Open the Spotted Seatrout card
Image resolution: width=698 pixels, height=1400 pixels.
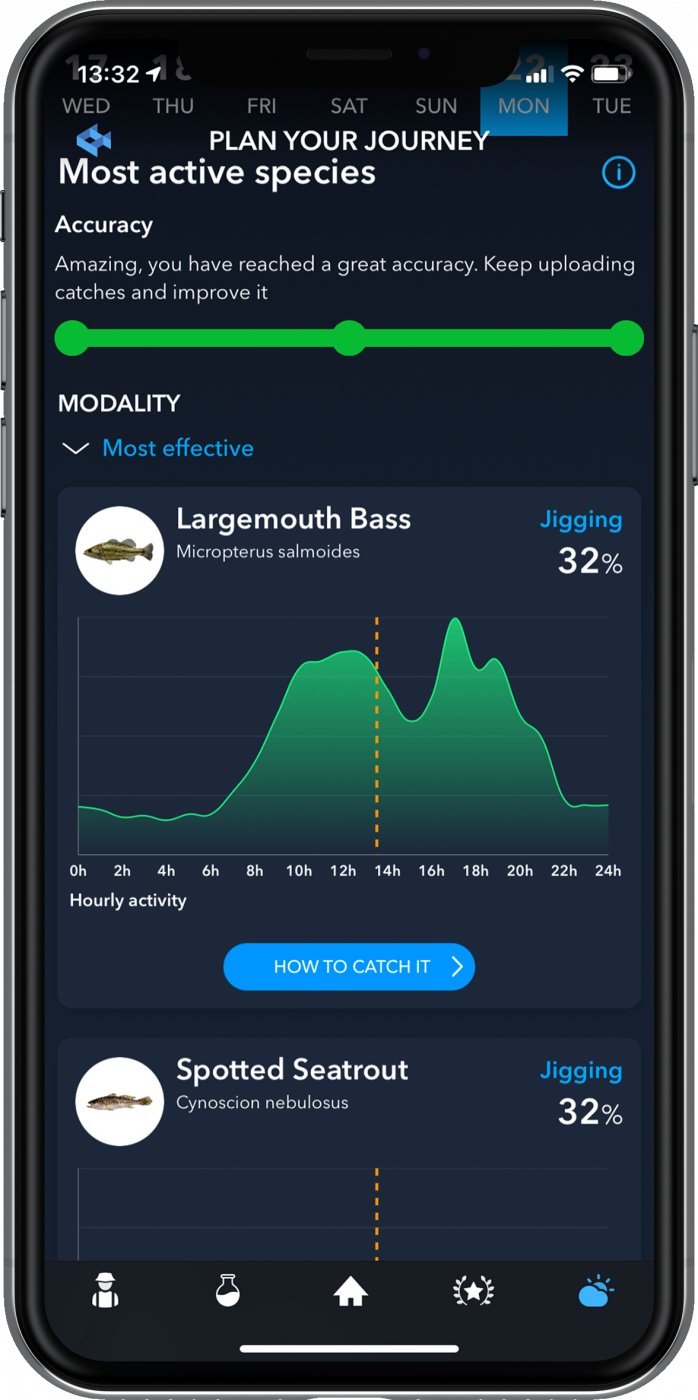click(349, 1148)
